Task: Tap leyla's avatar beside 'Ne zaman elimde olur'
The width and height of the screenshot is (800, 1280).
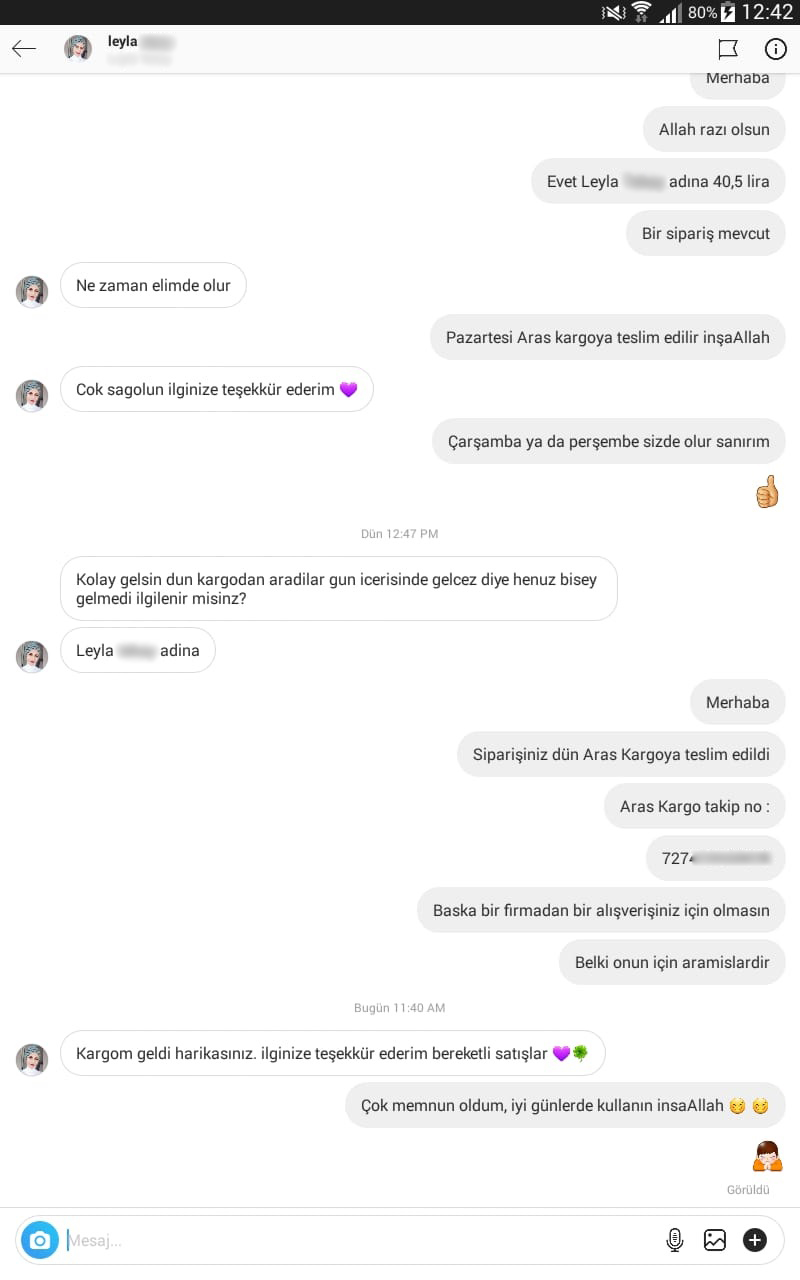Action: (32, 291)
